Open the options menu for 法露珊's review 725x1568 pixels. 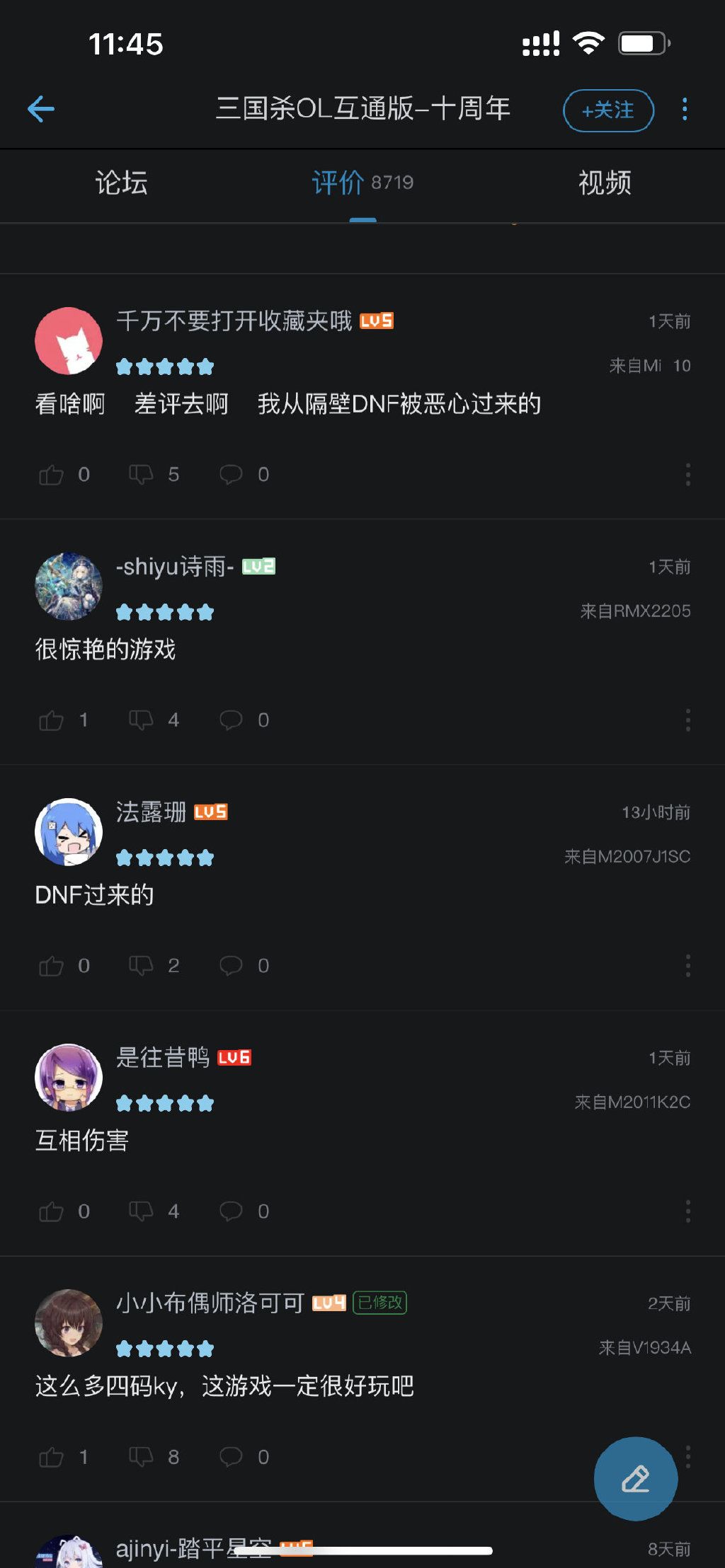[x=688, y=965]
